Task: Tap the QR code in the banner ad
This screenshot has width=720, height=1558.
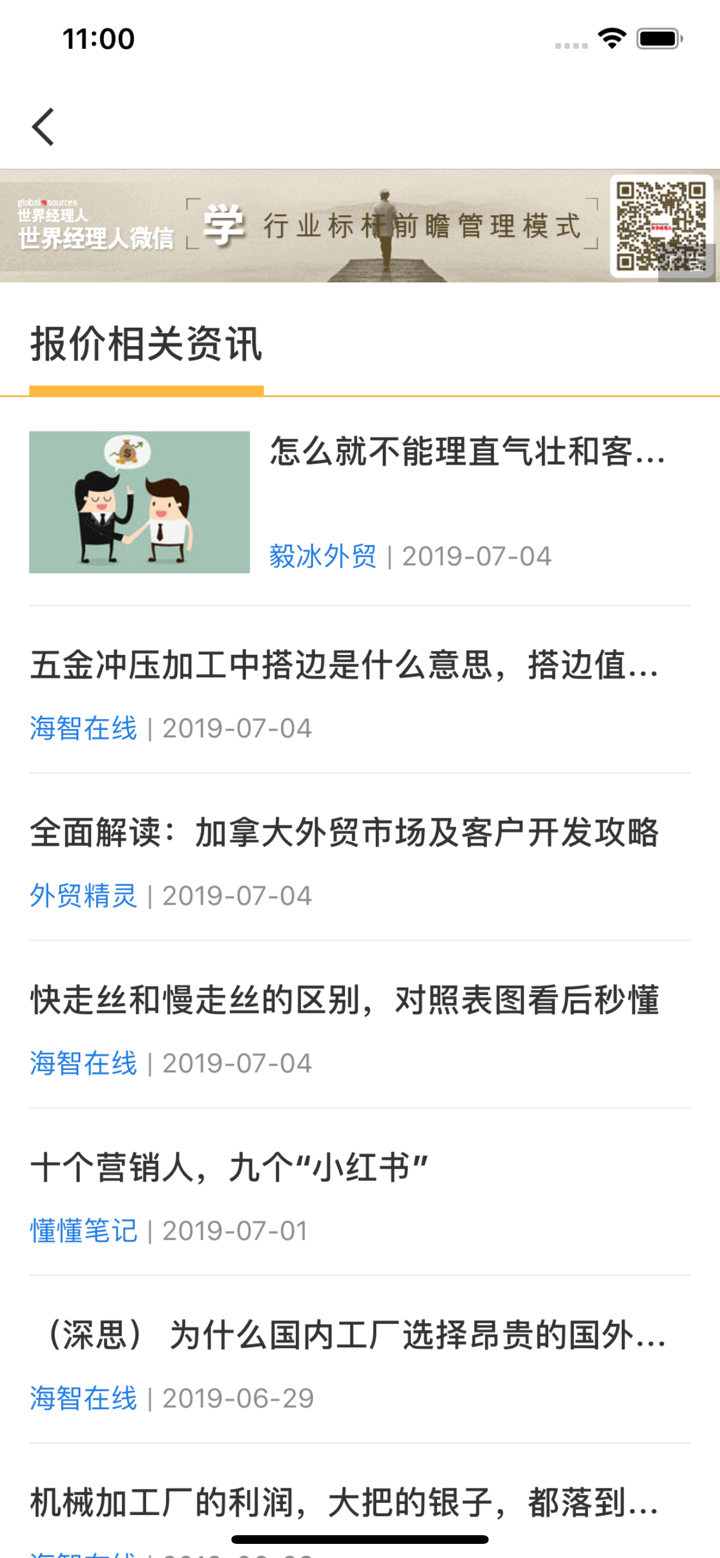Action: click(660, 226)
